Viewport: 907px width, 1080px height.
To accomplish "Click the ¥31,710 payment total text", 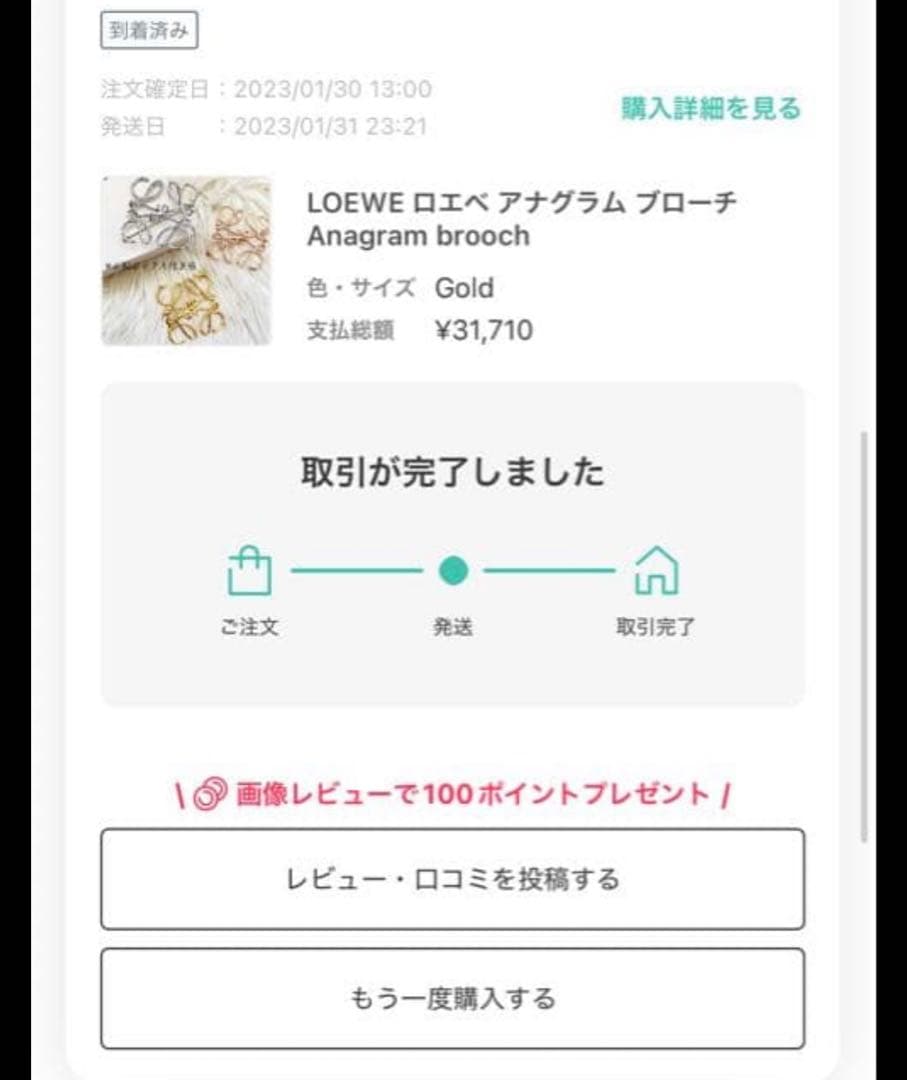I will coord(487,330).
